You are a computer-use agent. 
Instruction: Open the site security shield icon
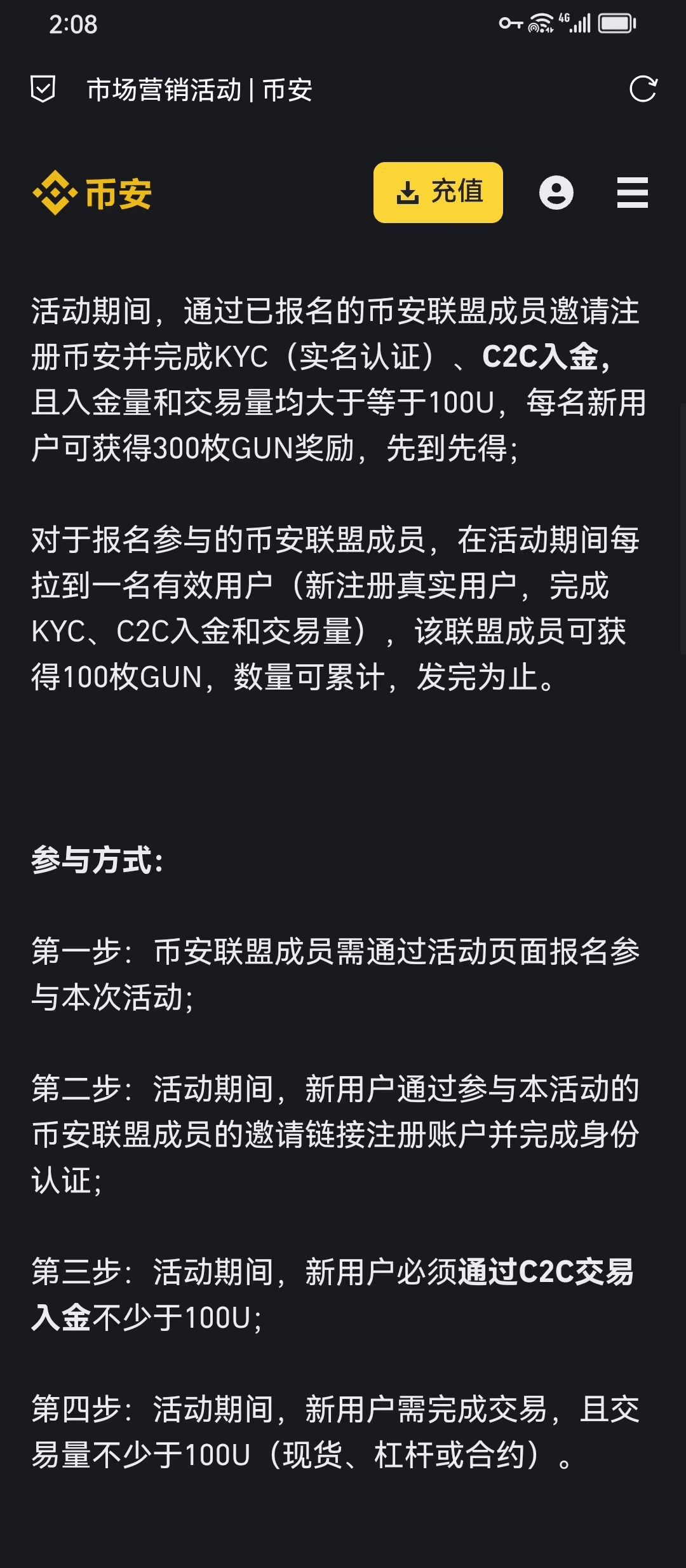click(x=43, y=89)
